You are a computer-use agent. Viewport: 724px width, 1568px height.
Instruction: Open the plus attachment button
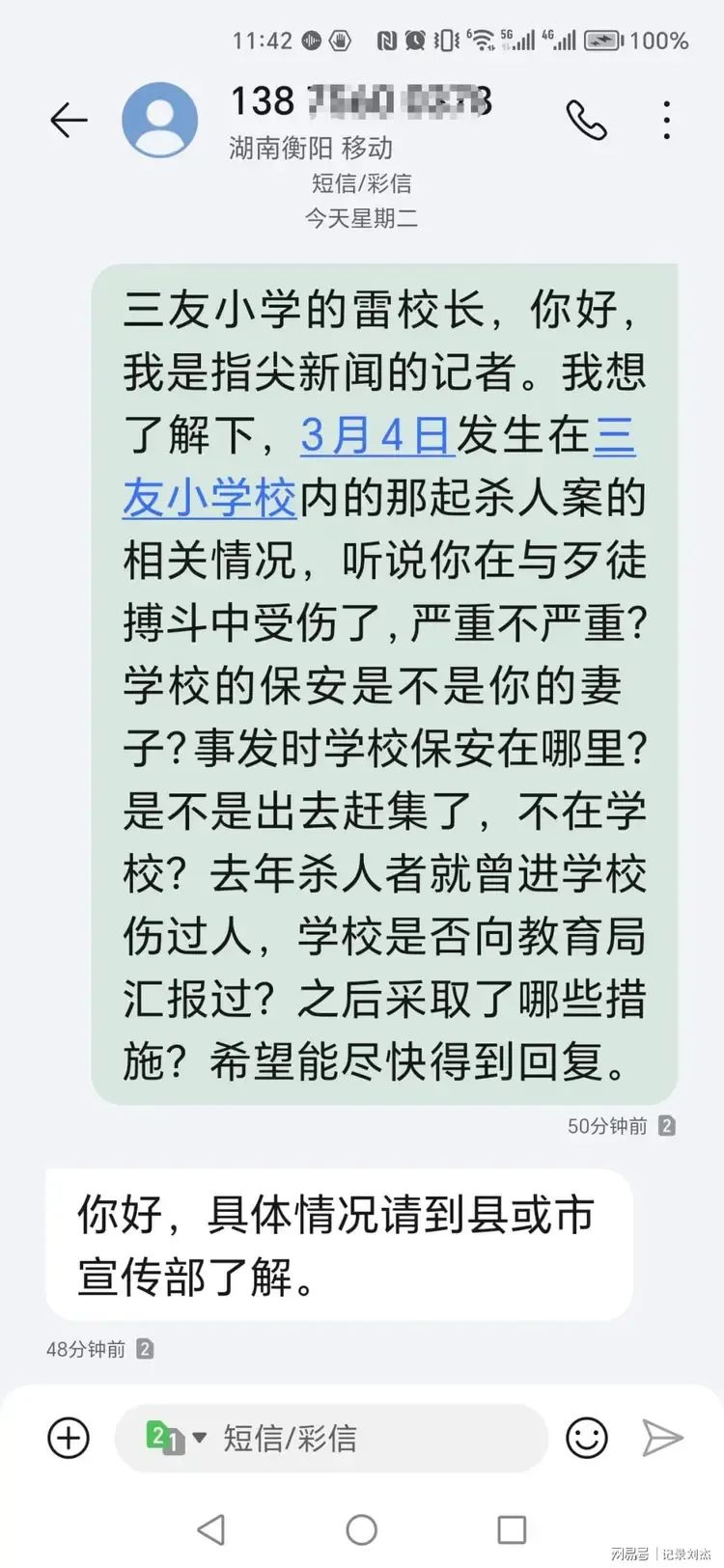point(69,1438)
